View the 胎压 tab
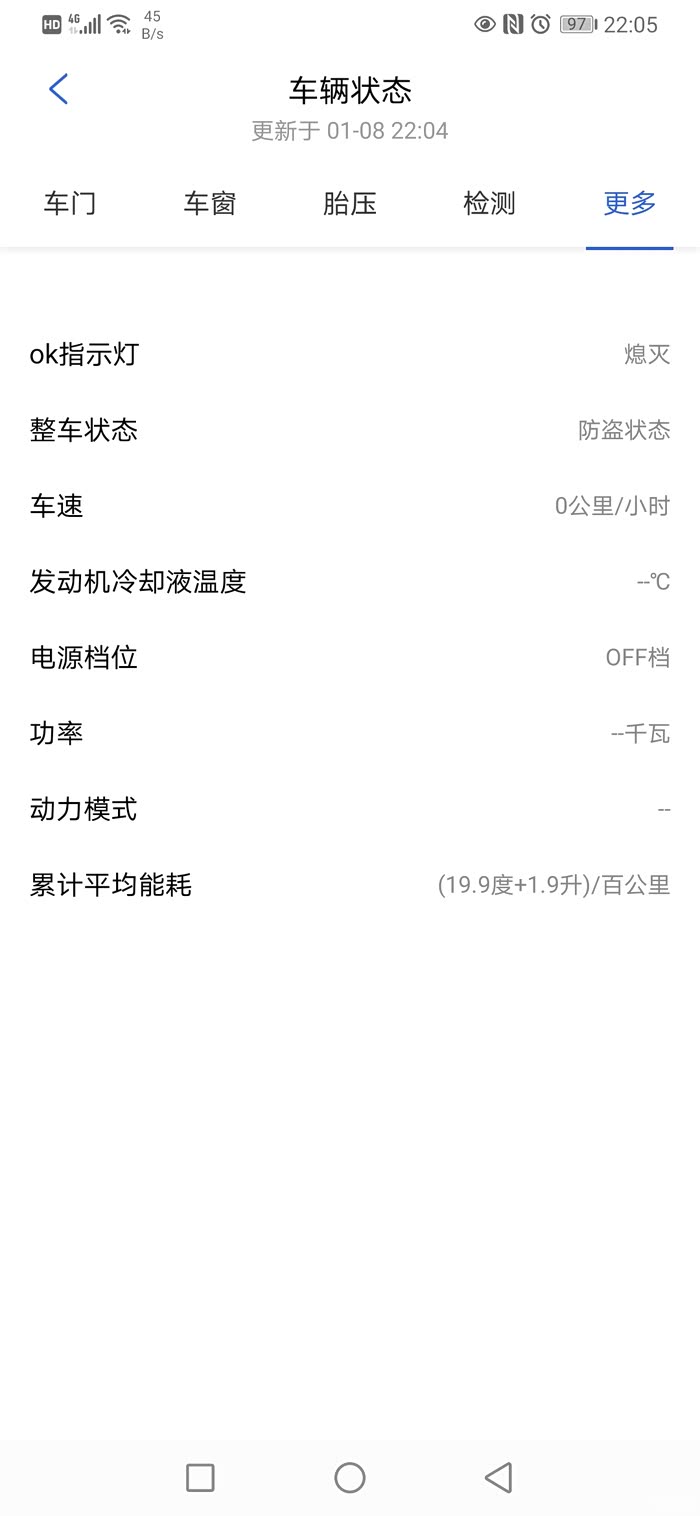 (350, 204)
